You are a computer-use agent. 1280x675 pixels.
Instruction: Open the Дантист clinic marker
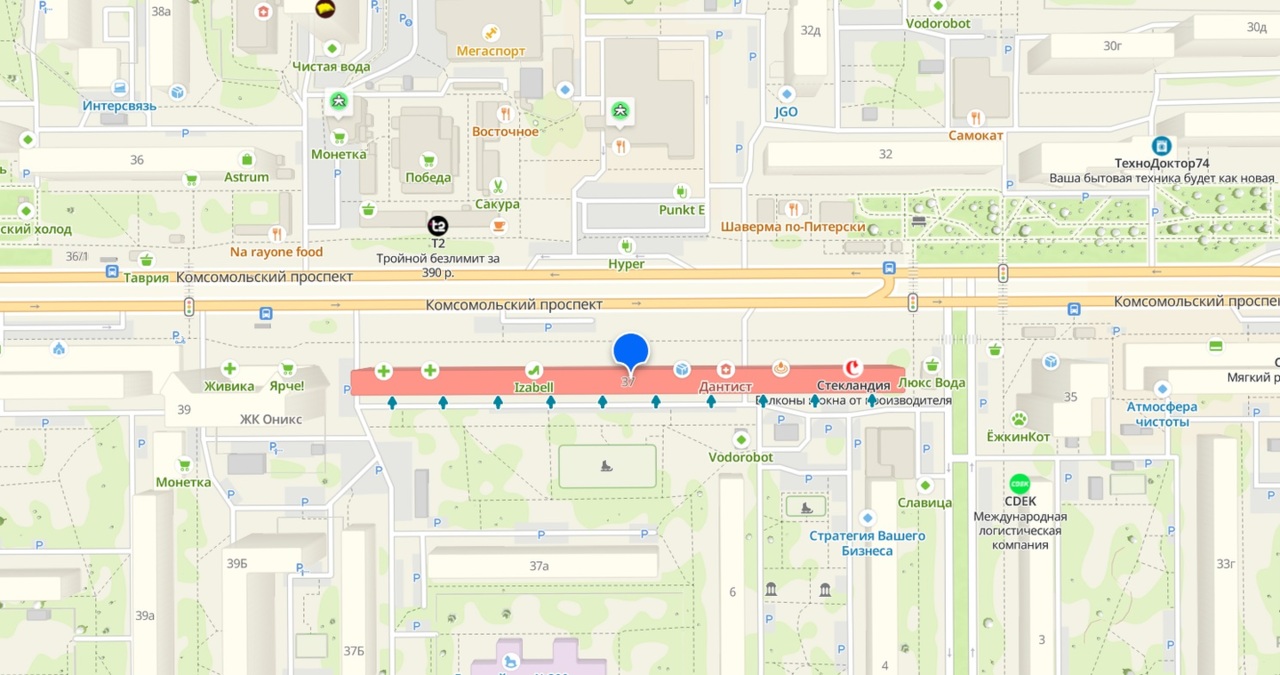click(726, 370)
